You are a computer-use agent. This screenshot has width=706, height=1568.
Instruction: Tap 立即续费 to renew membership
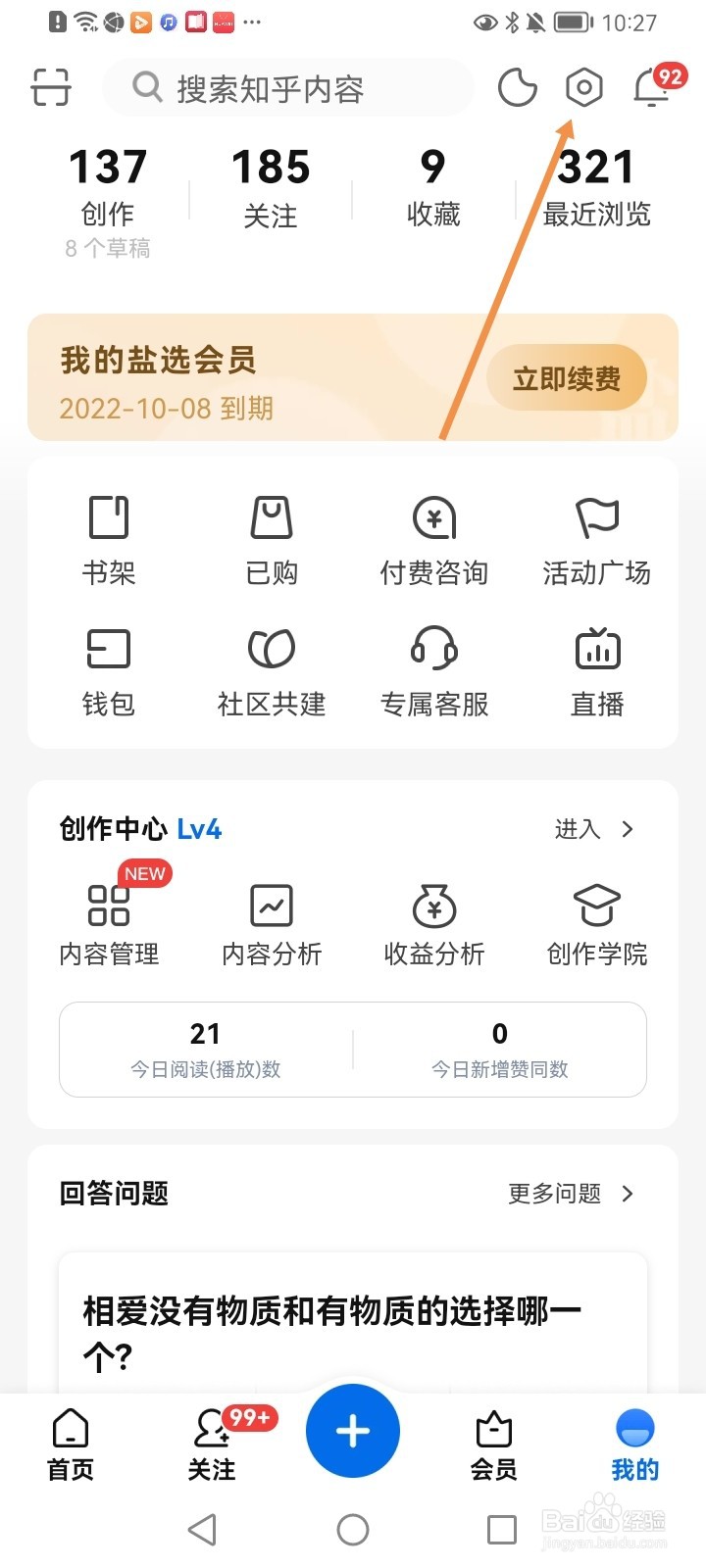567,378
